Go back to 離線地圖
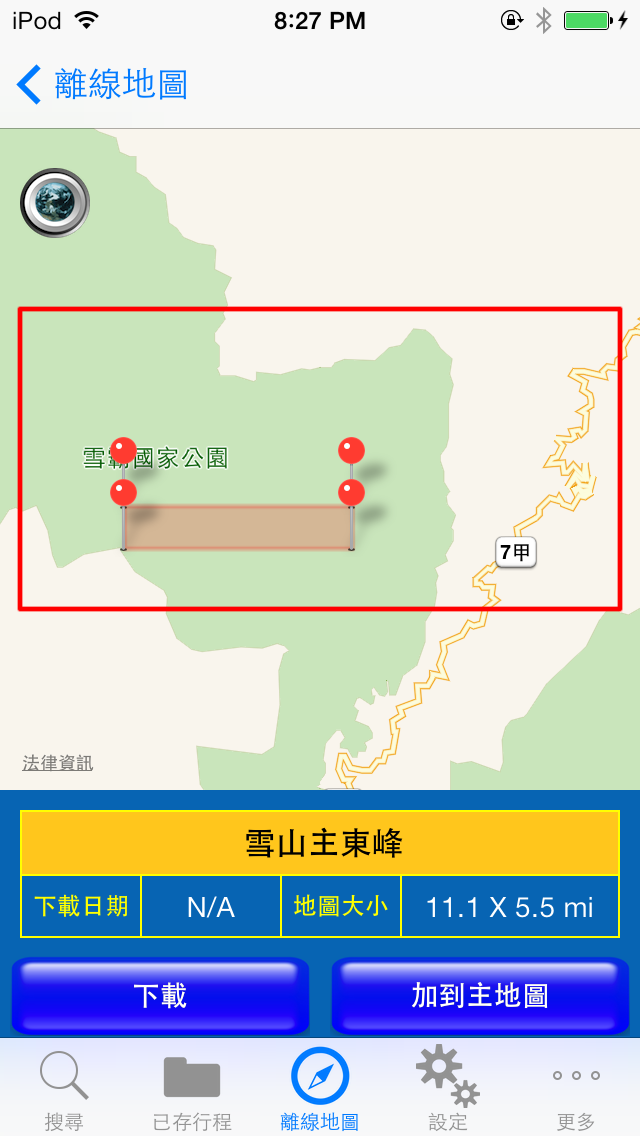 point(102,85)
